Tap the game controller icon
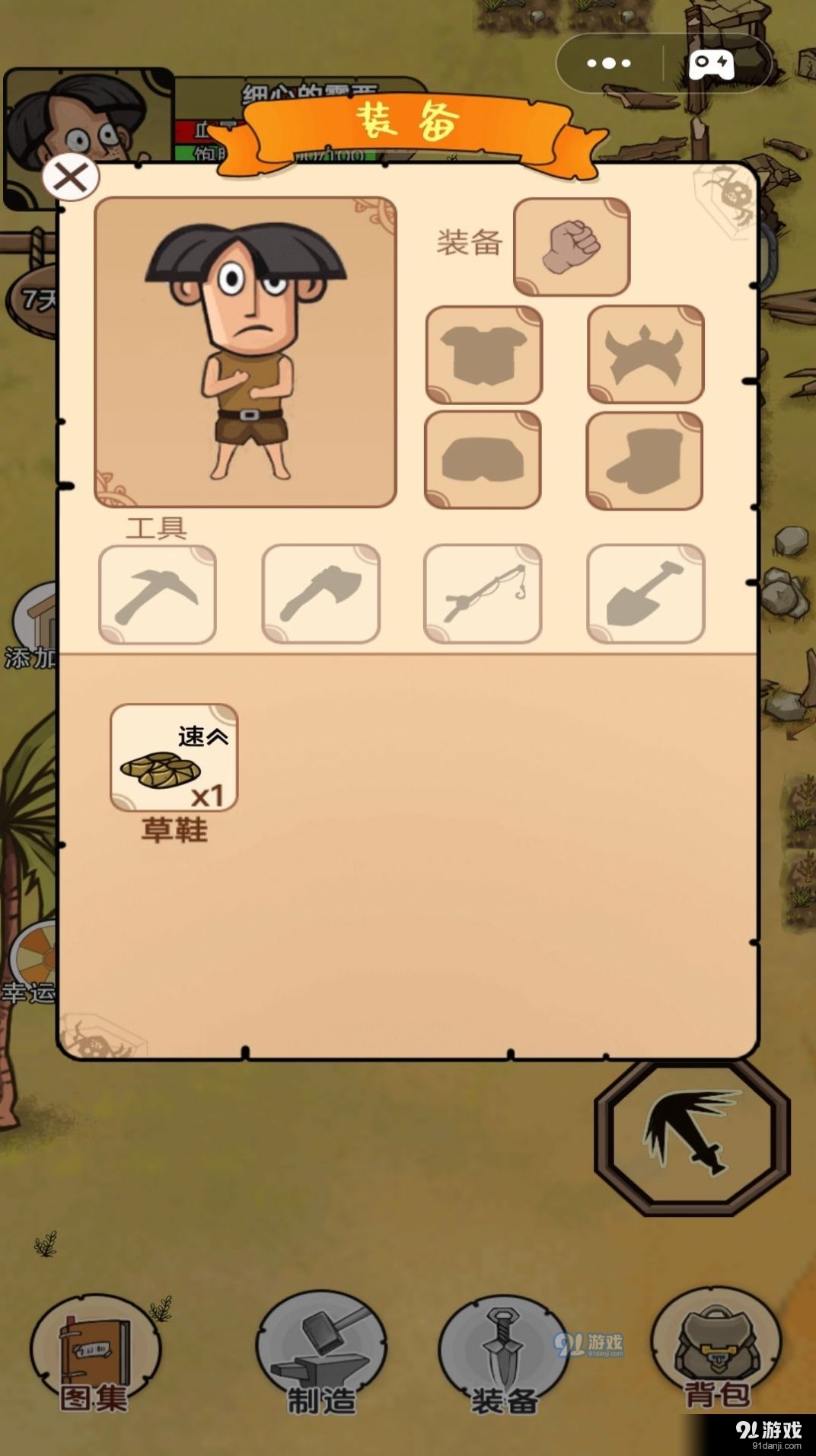The width and height of the screenshot is (816, 1456). click(x=711, y=65)
